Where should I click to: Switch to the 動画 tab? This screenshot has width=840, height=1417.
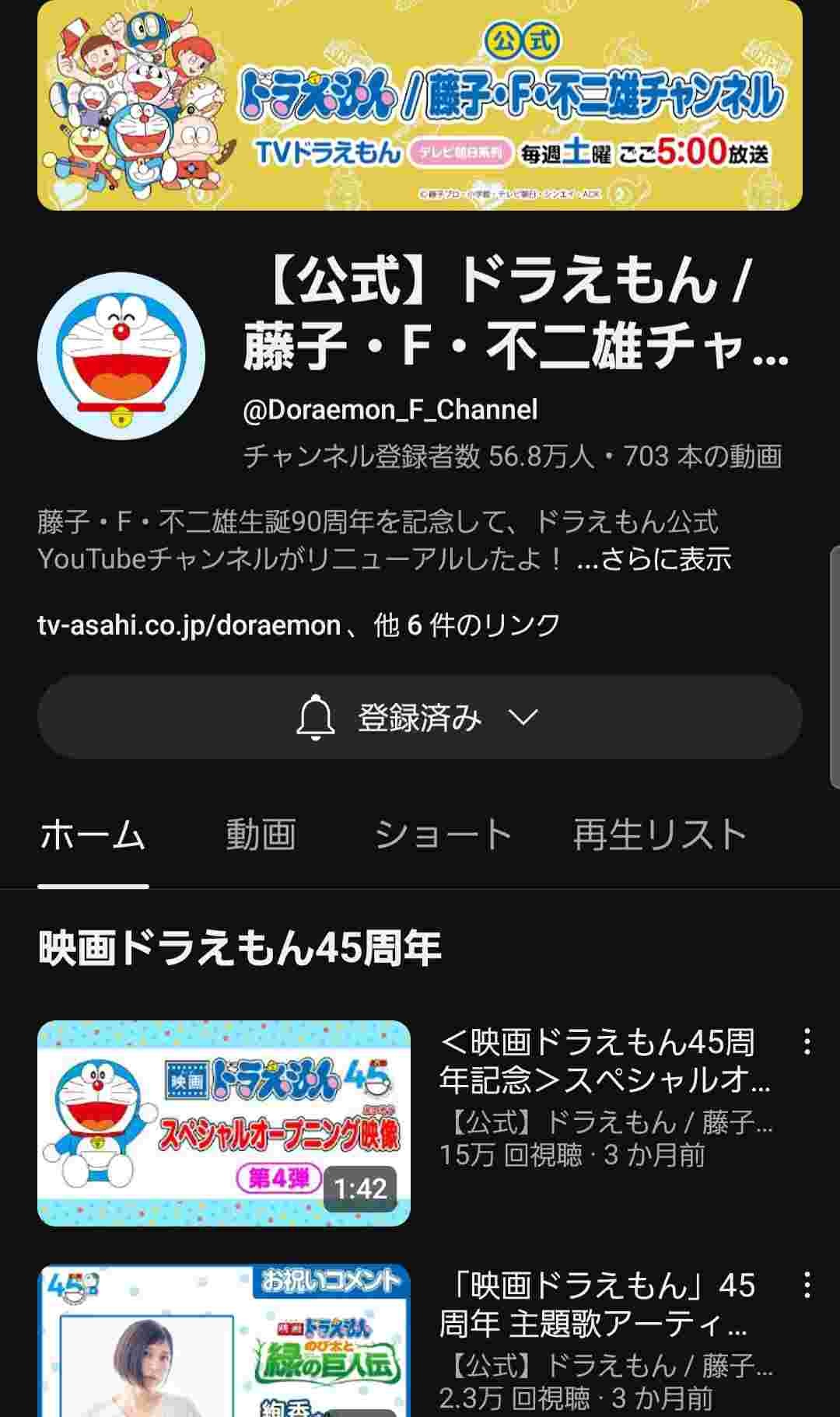coord(261,835)
